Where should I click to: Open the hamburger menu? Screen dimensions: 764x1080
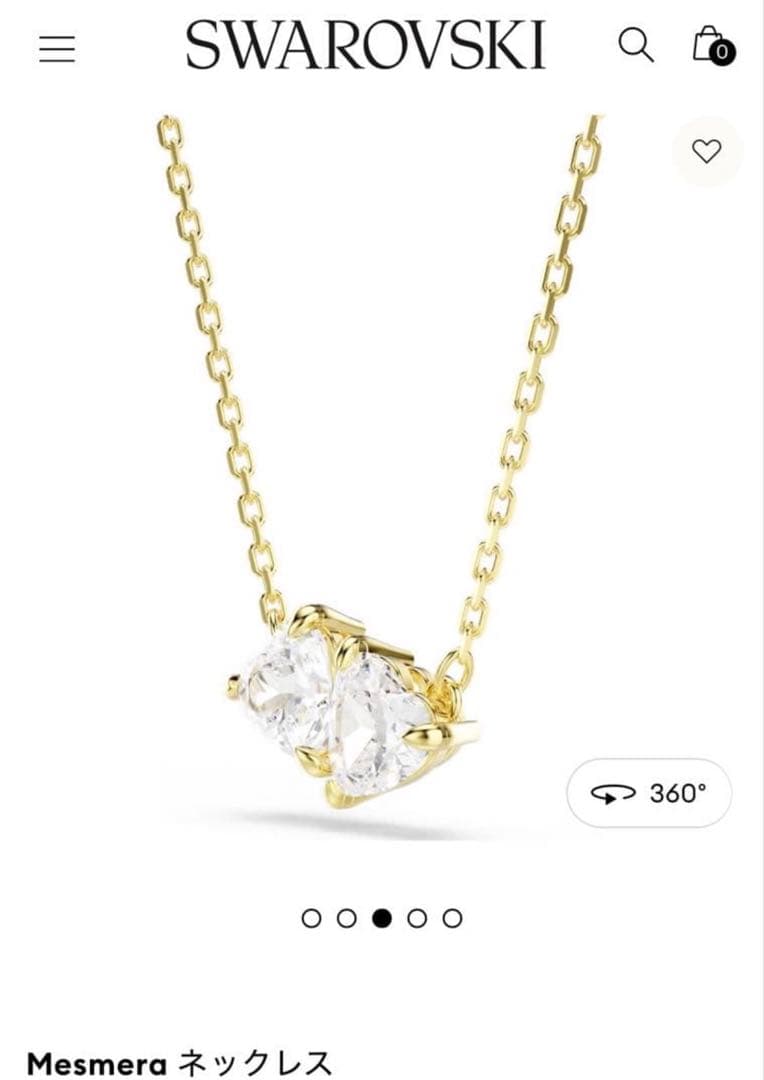[57, 49]
